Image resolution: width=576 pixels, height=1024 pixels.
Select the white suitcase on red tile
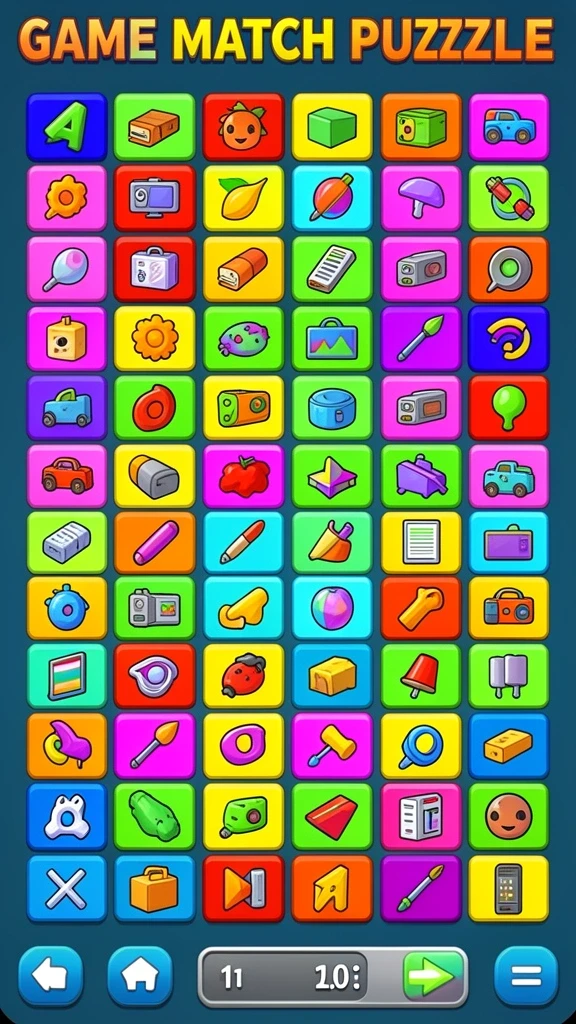pyautogui.click(x=154, y=268)
